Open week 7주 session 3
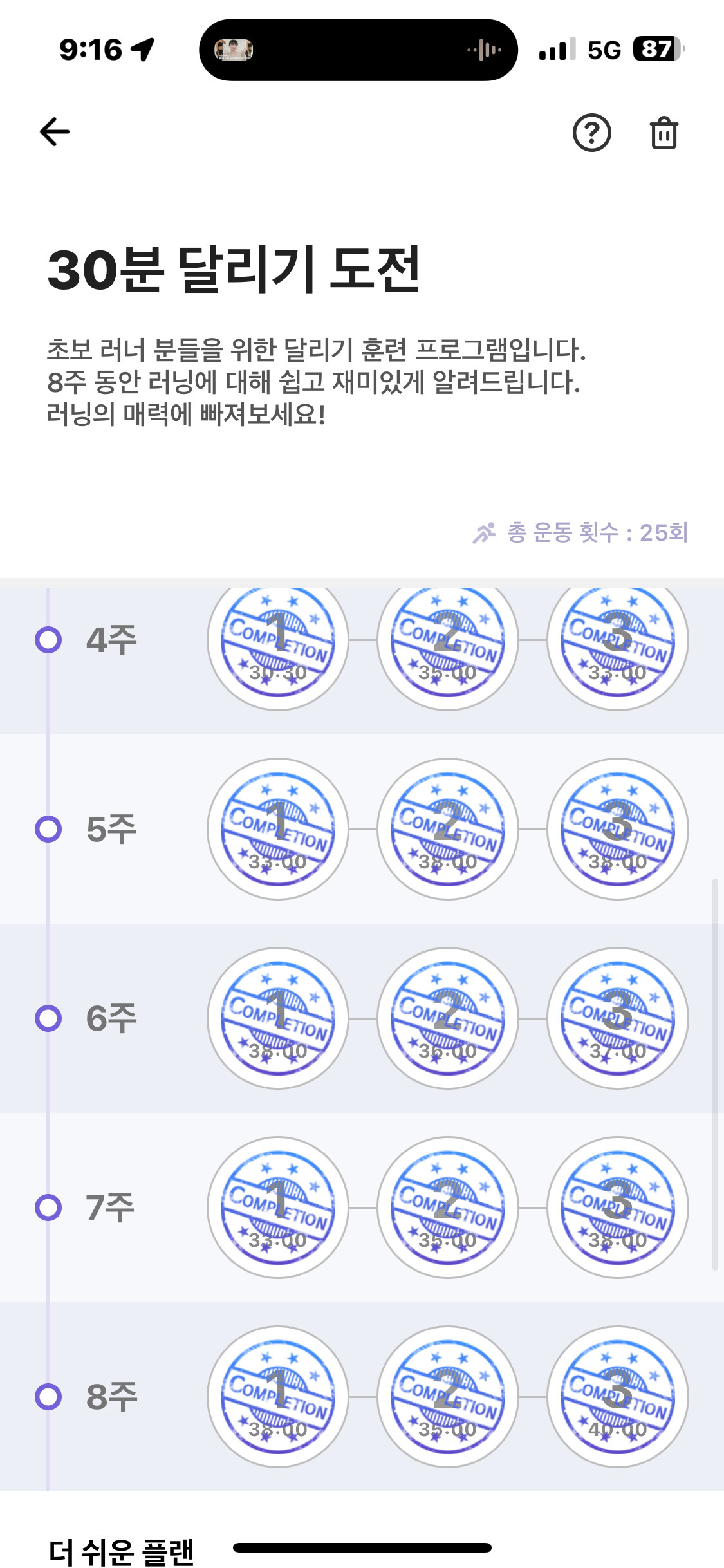 click(x=618, y=1208)
